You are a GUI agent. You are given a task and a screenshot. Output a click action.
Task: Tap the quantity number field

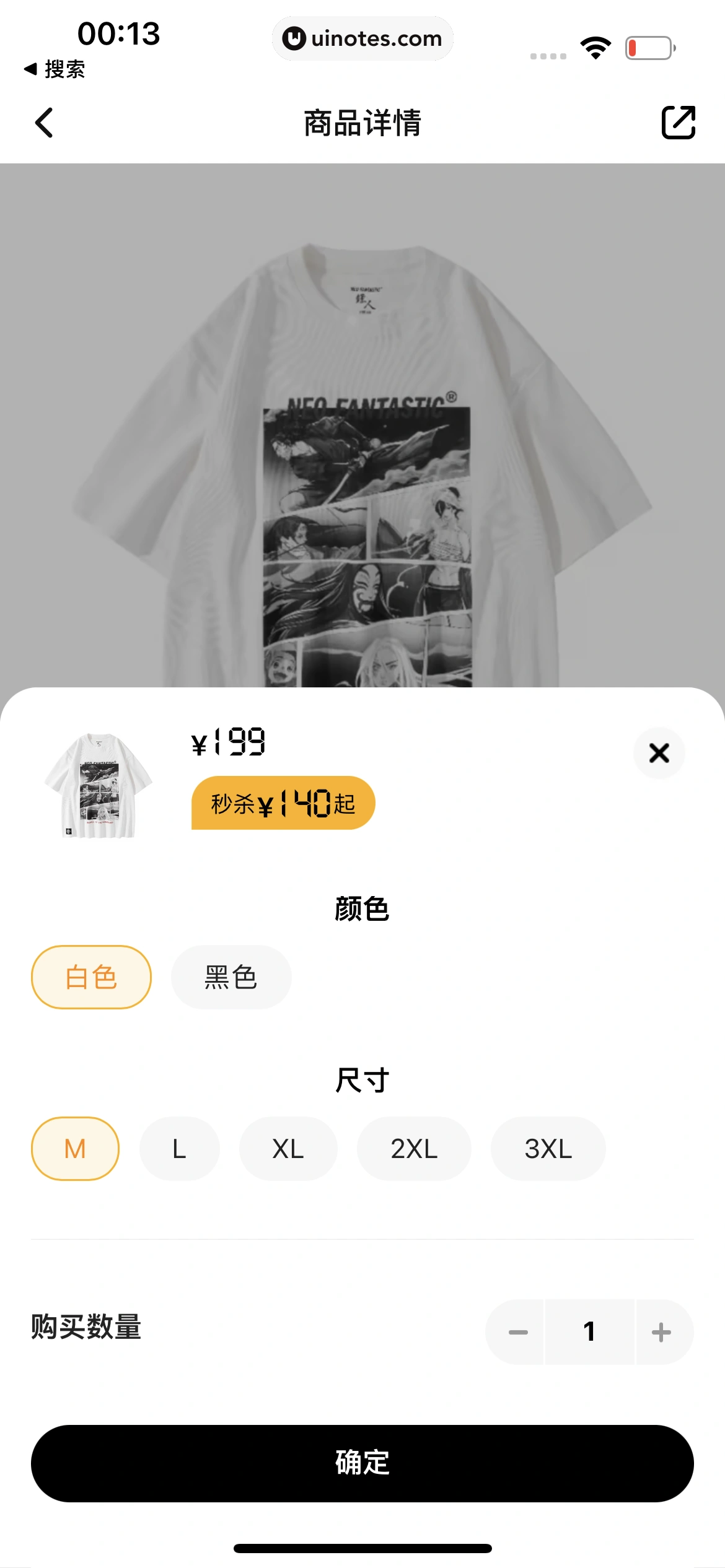589,1331
